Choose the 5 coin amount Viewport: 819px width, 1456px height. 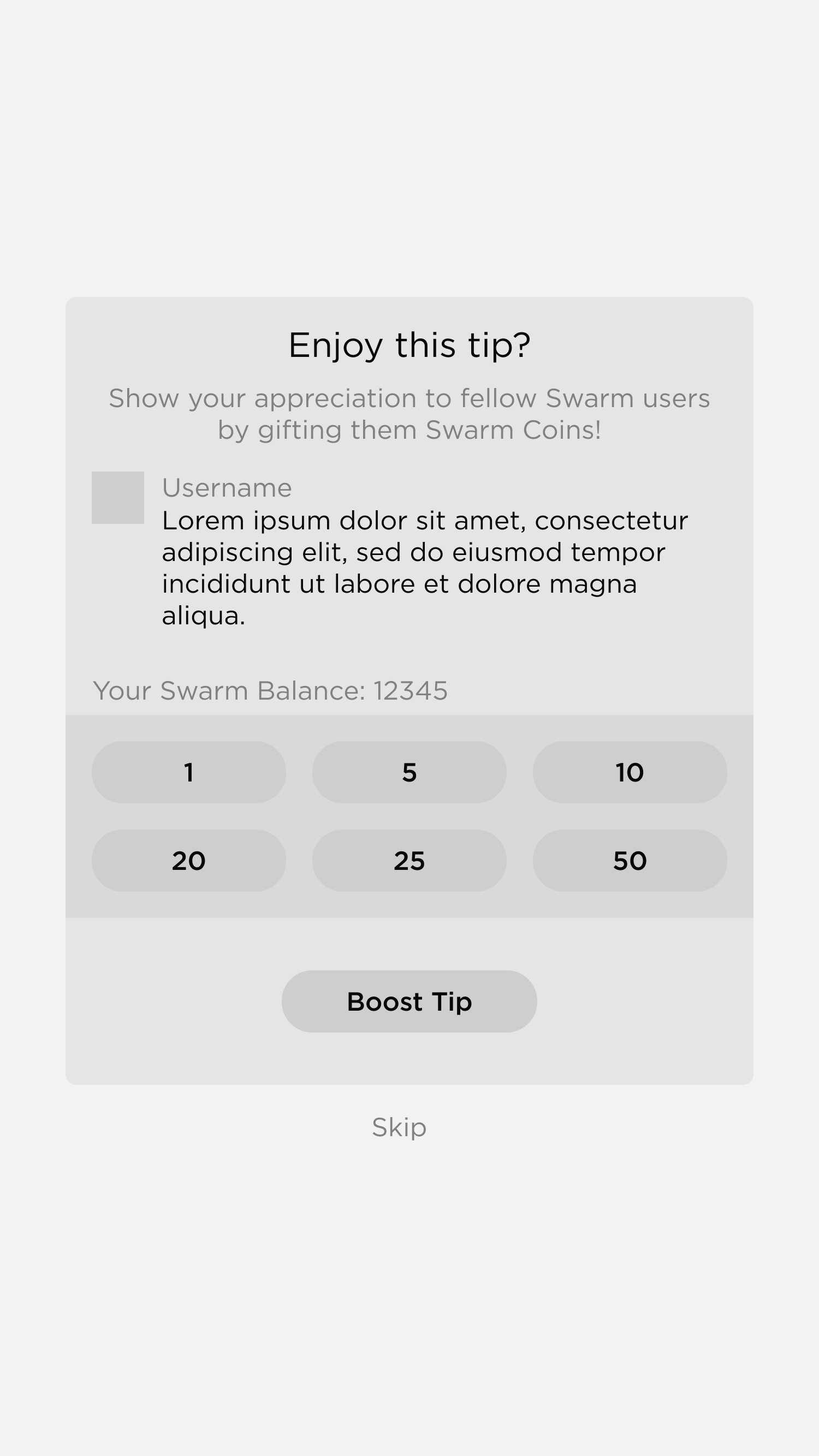coord(409,772)
